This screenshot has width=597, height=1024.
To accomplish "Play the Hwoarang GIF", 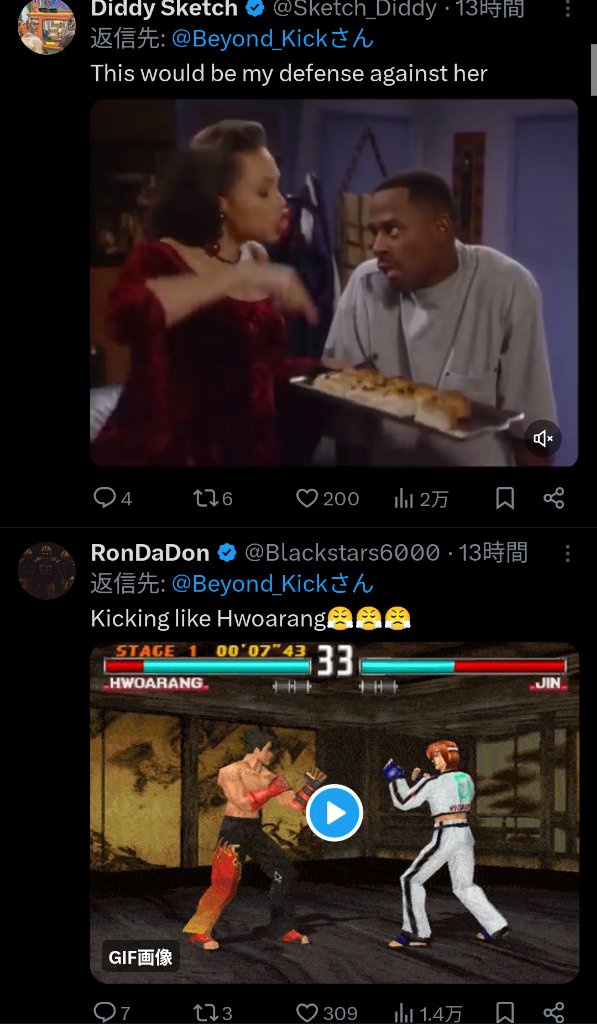I will pos(334,812).
